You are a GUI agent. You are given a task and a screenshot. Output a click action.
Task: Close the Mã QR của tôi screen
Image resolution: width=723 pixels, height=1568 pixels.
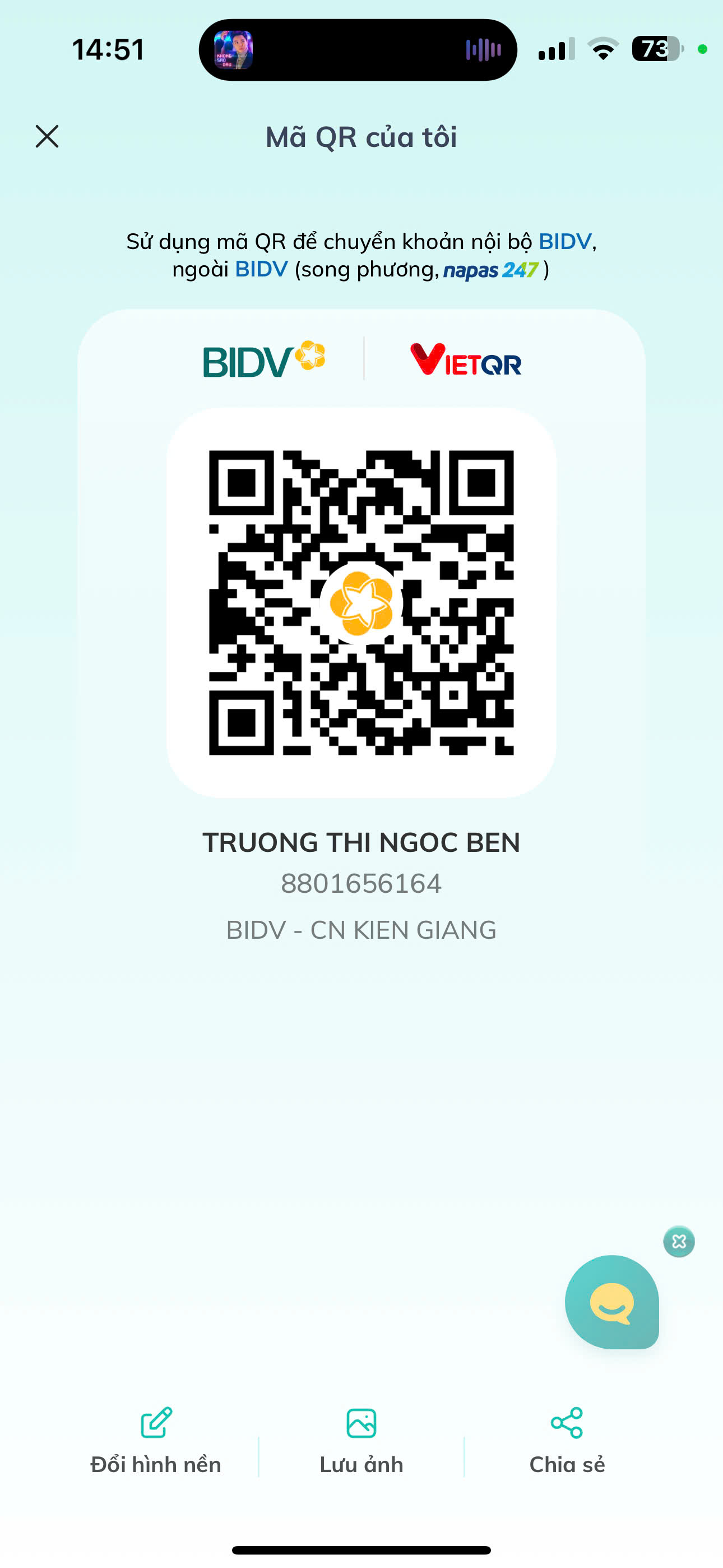pos(47,136)
